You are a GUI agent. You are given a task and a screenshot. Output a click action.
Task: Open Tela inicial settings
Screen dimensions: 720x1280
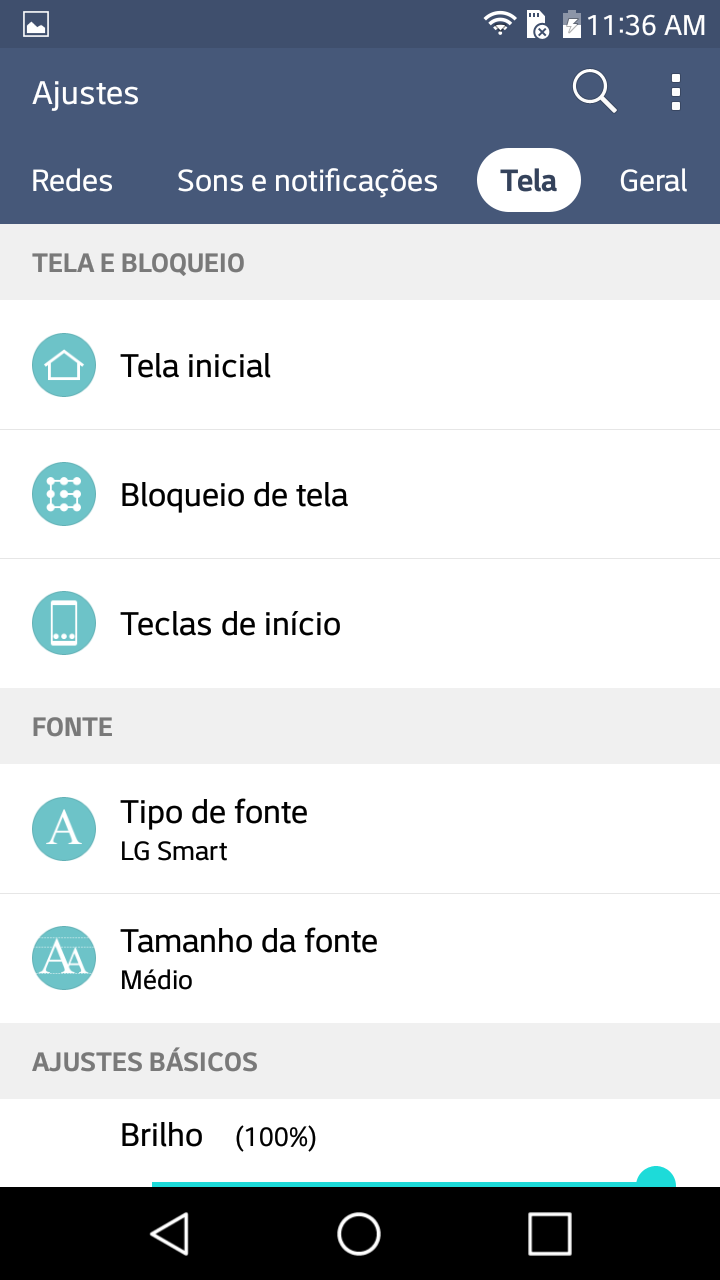pyautogui.click(x=360, y=365)
